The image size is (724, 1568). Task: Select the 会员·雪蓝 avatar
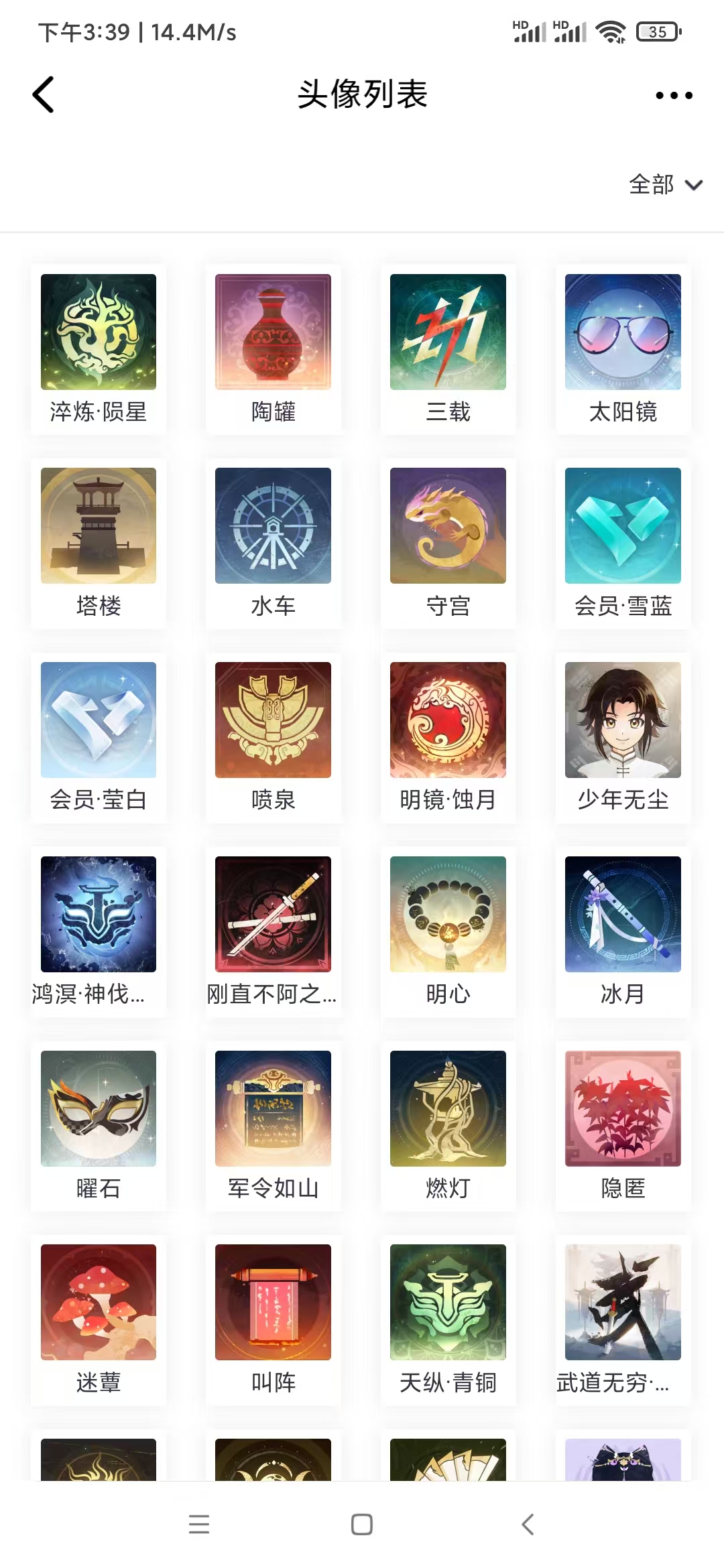pos(623,526)
